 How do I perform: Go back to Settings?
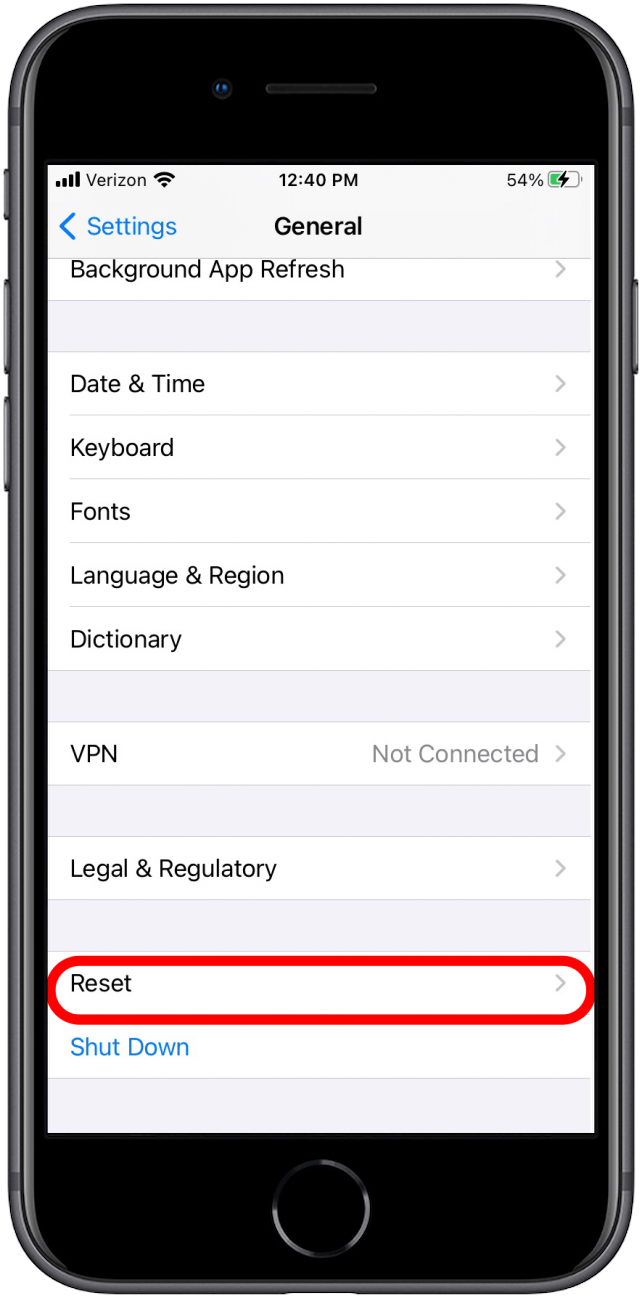click(x=118, y=227)
